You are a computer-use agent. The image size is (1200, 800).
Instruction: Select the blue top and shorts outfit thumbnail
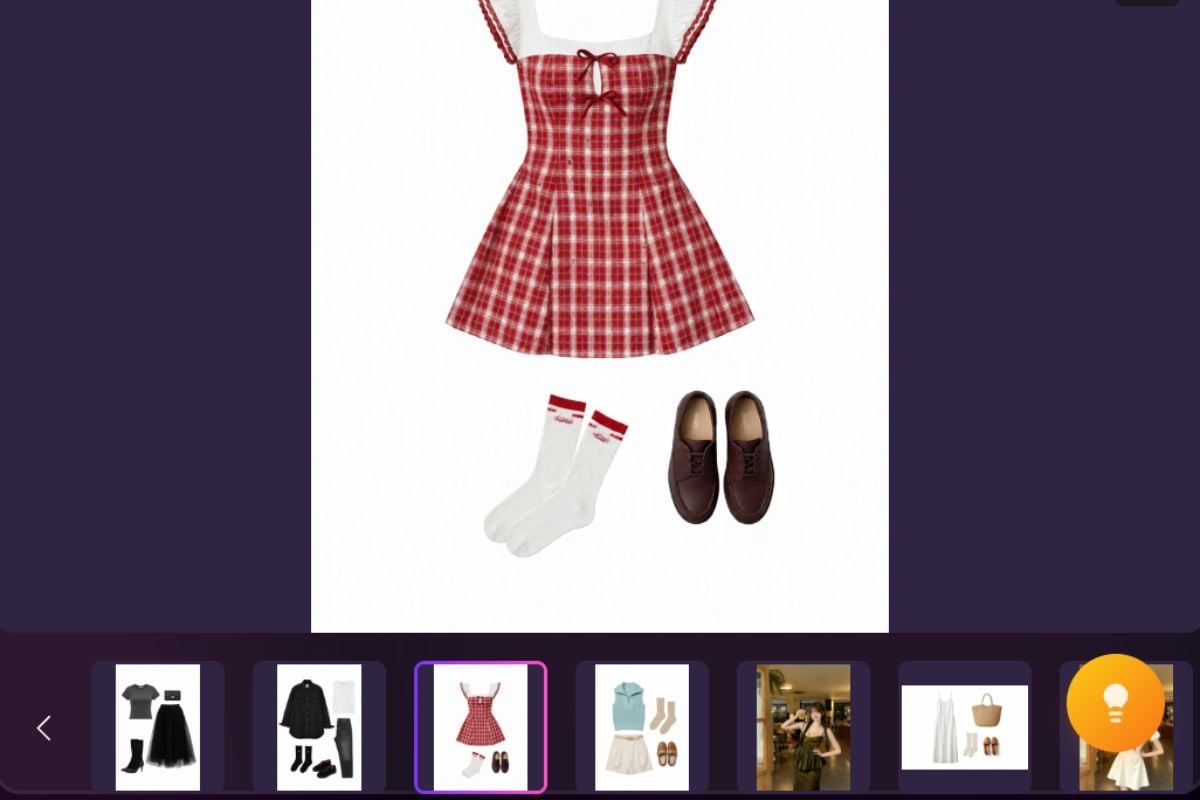pyautogui.click(x=642, y=727)
